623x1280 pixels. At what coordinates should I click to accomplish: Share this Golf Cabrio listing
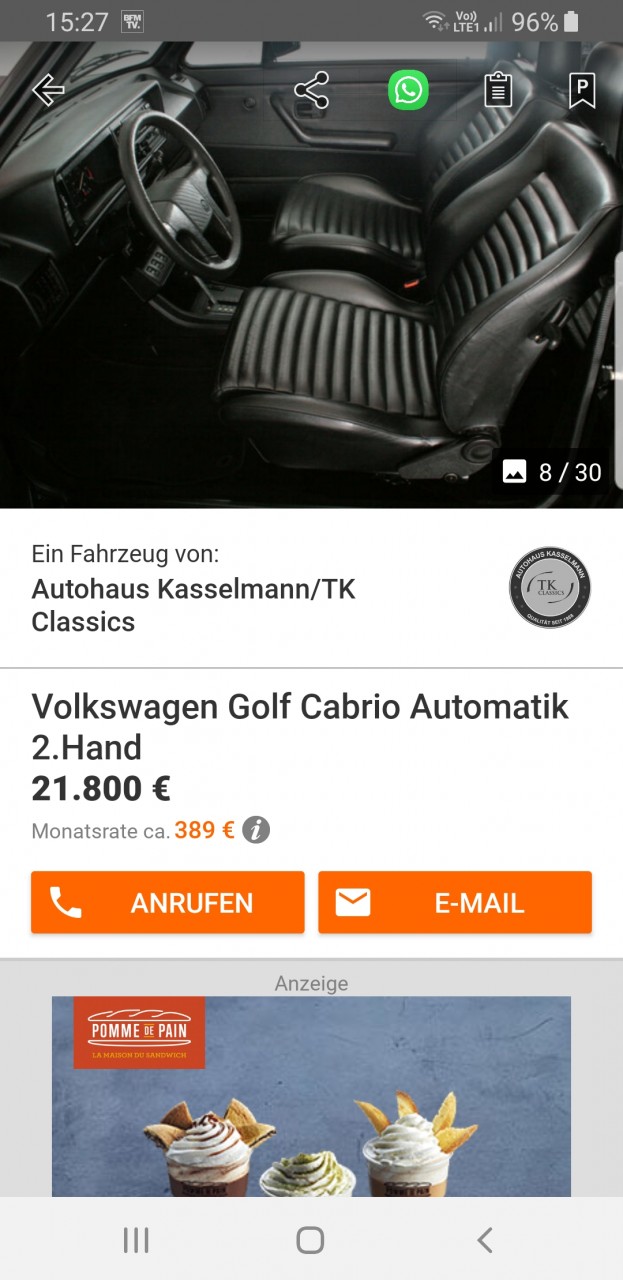click(x=311, y=90)
